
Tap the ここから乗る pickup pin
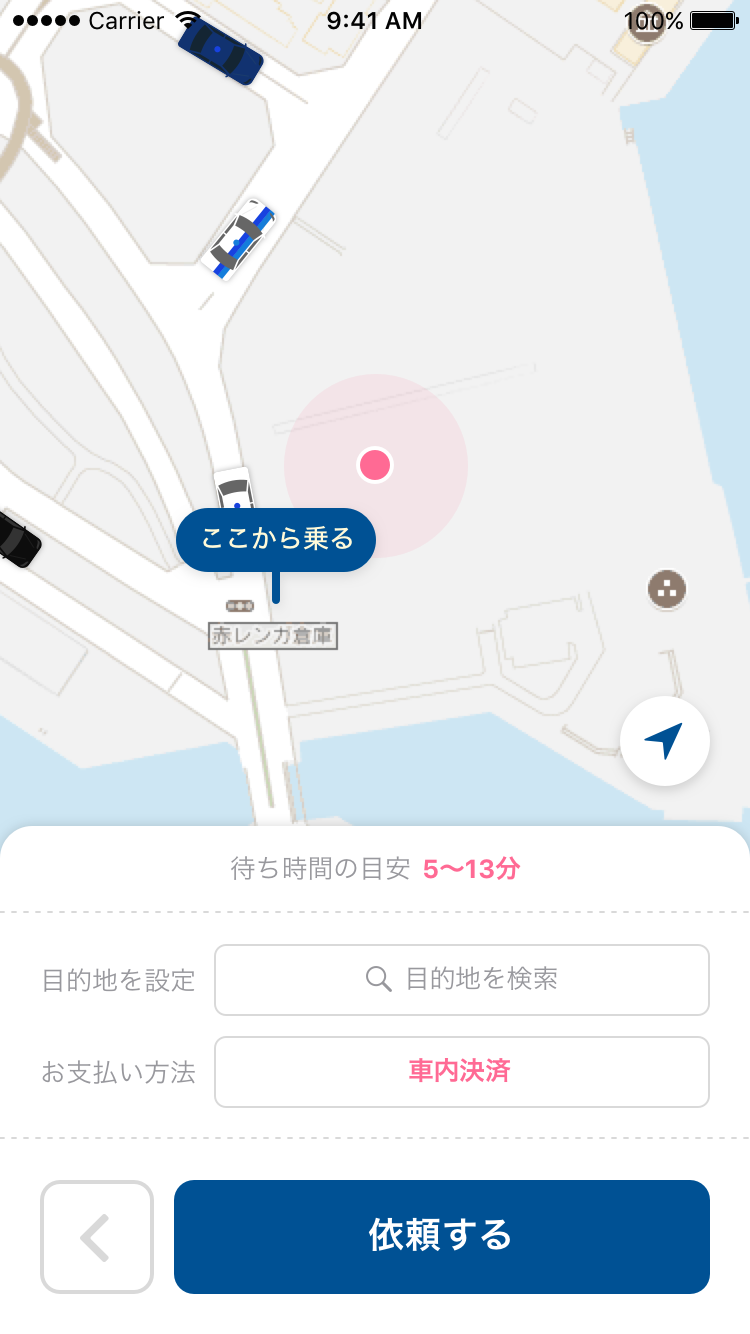point(276,541)
